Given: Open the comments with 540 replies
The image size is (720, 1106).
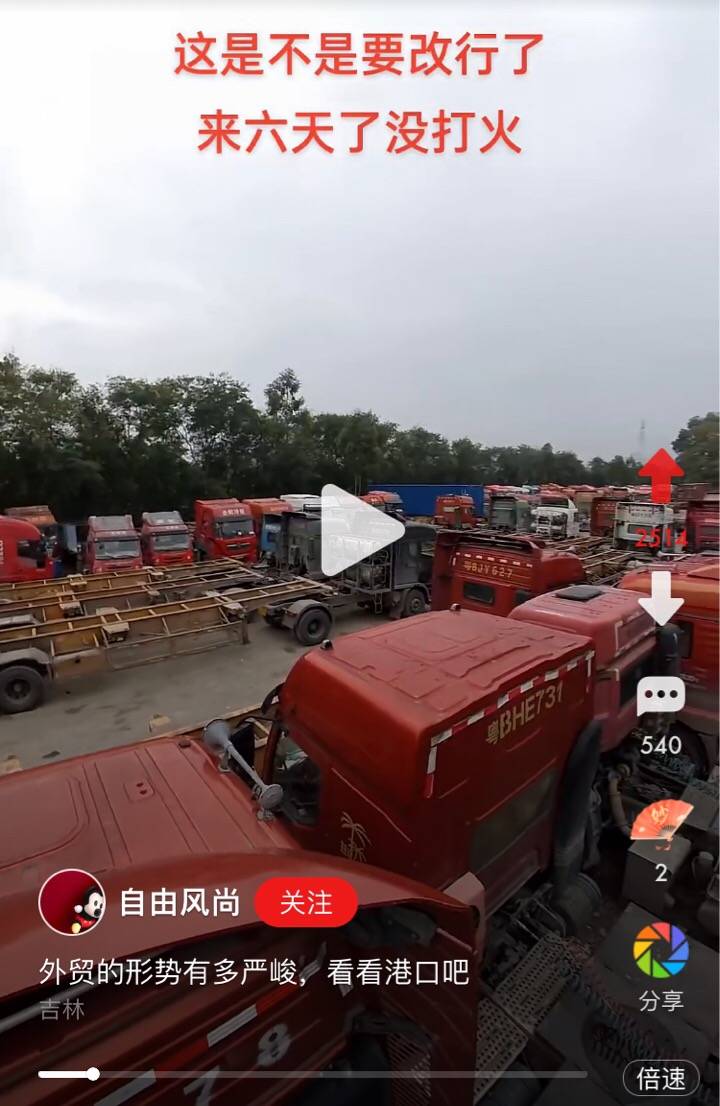Looking at the screenshot, I should [x=661, y=697].
